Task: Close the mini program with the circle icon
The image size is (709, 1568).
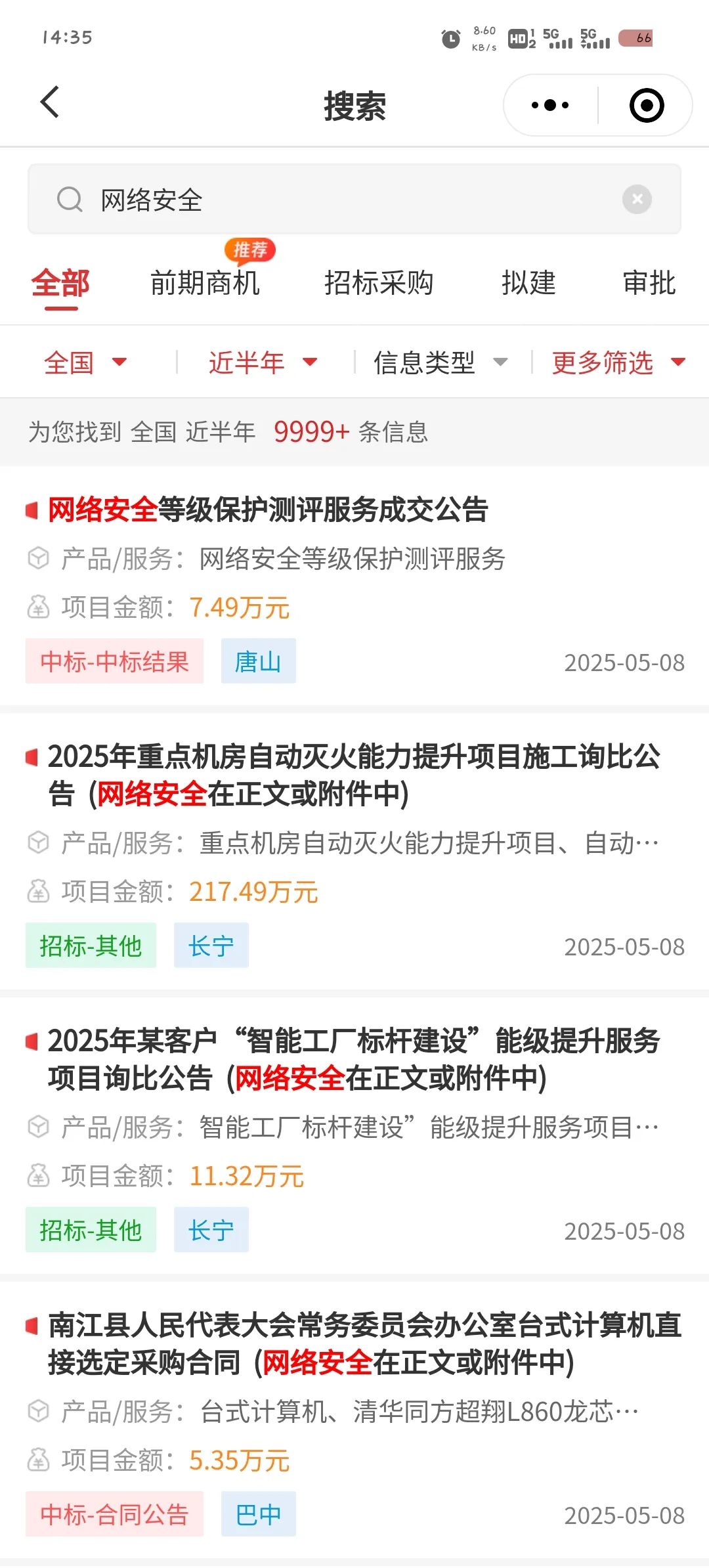Action: 647,105
